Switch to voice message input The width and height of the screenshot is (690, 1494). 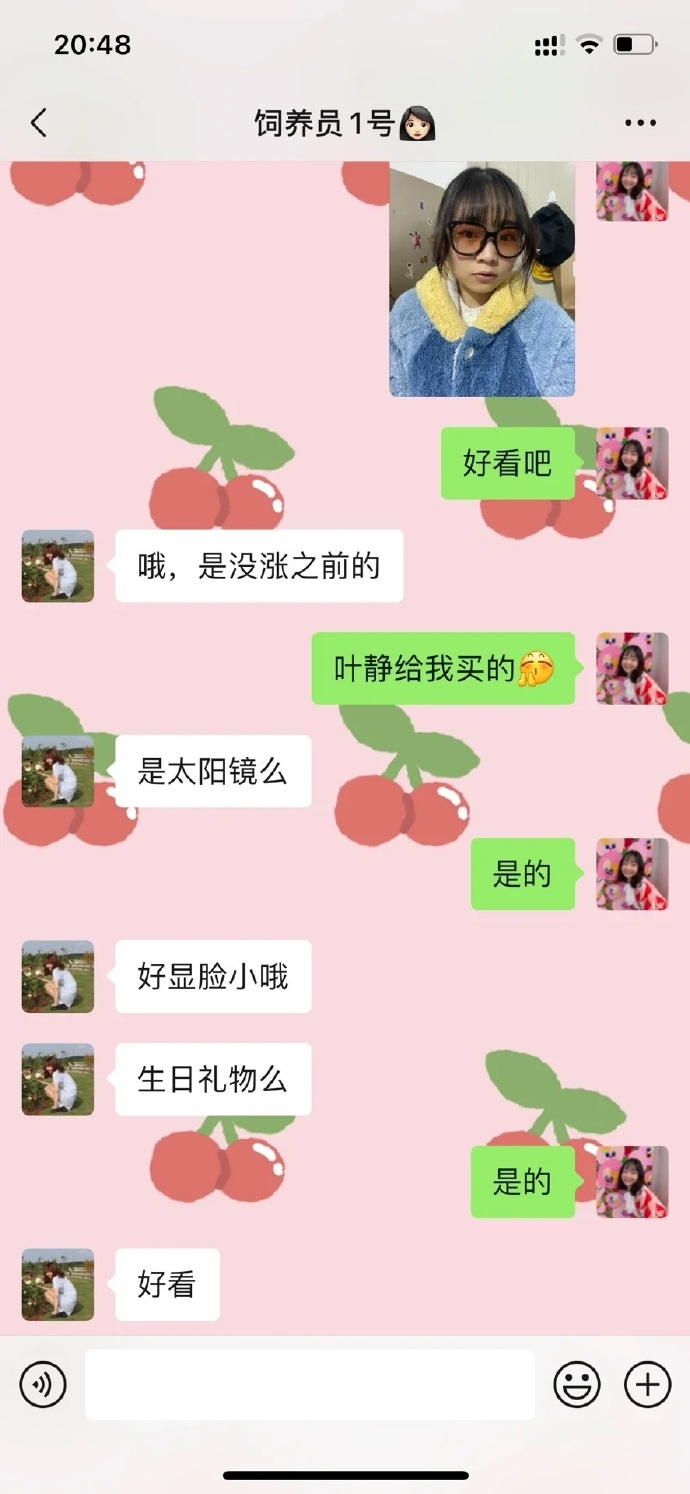pos(43,1385)
